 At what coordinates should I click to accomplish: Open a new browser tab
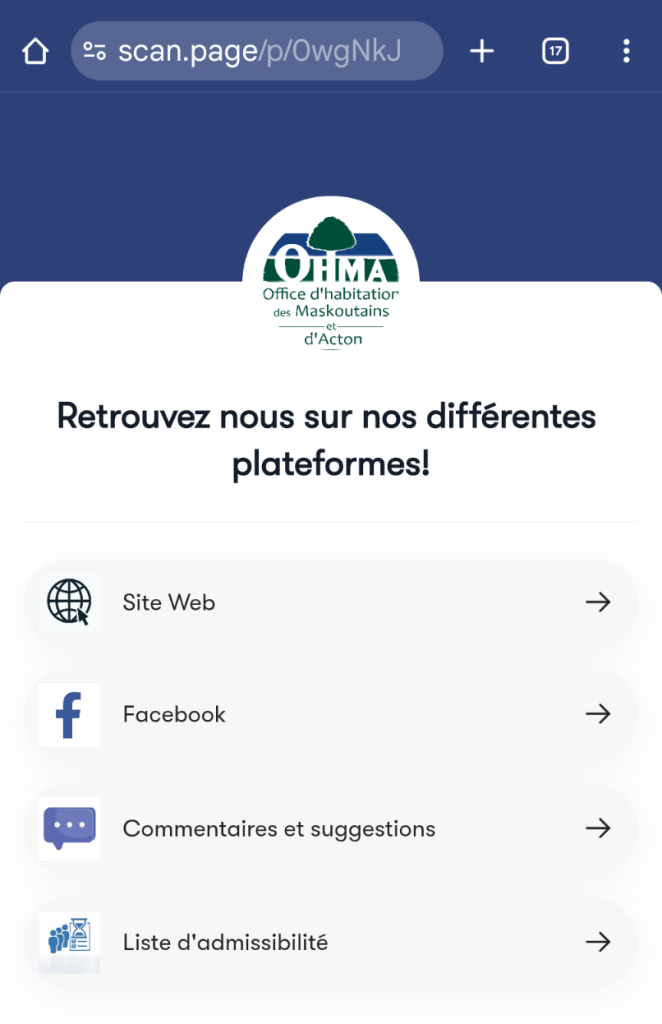click(482, 51)
